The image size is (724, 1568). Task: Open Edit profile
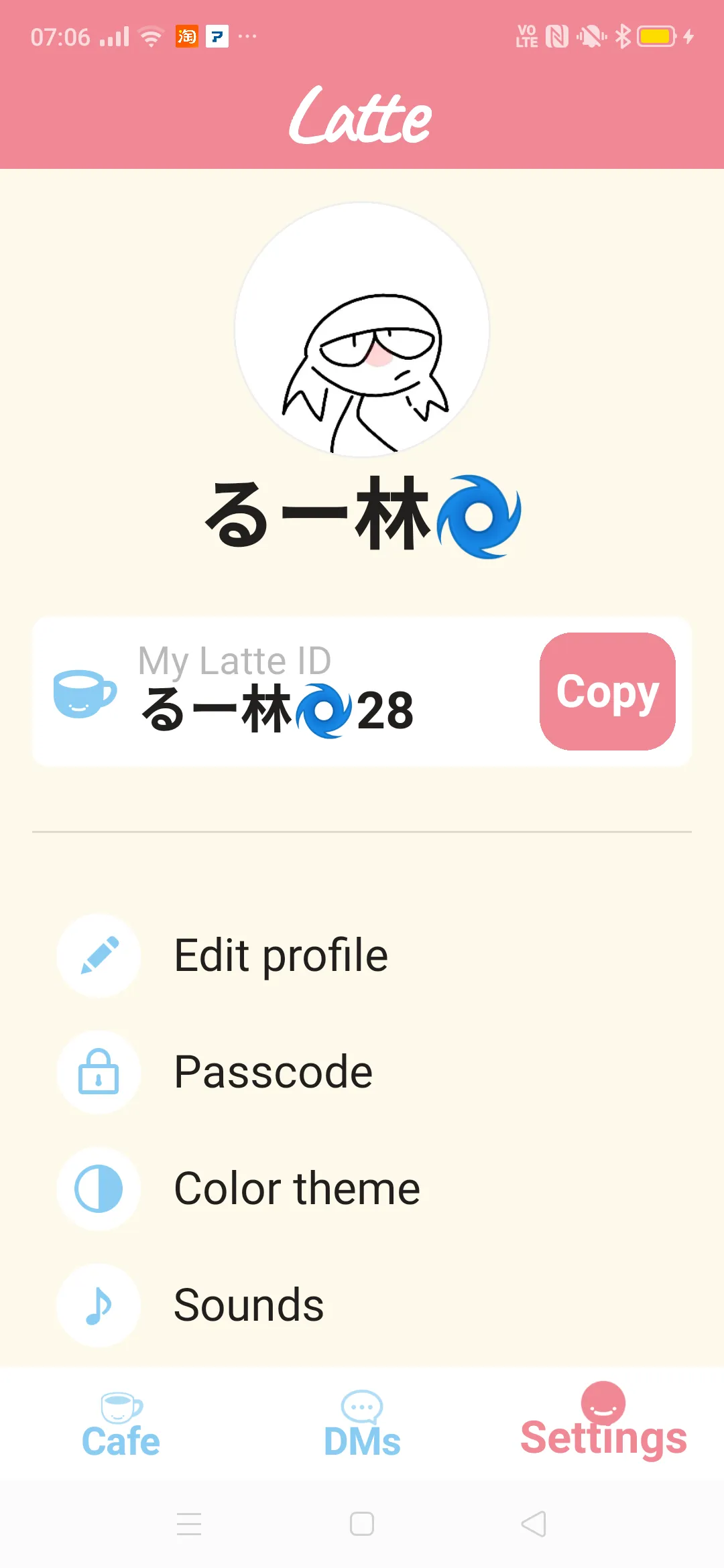(280, 955)
